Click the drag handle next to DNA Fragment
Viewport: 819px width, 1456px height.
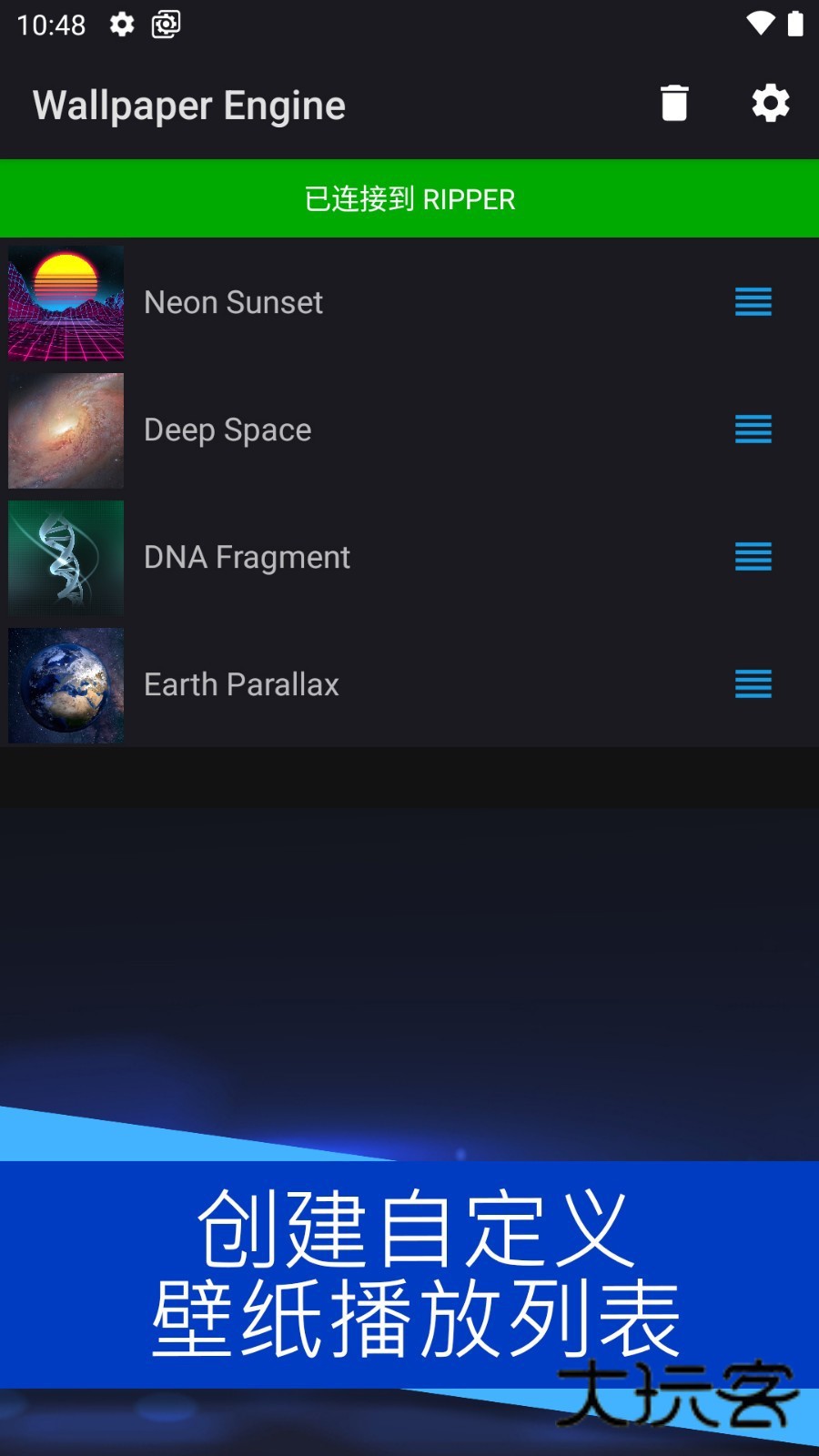coord(753,558)
